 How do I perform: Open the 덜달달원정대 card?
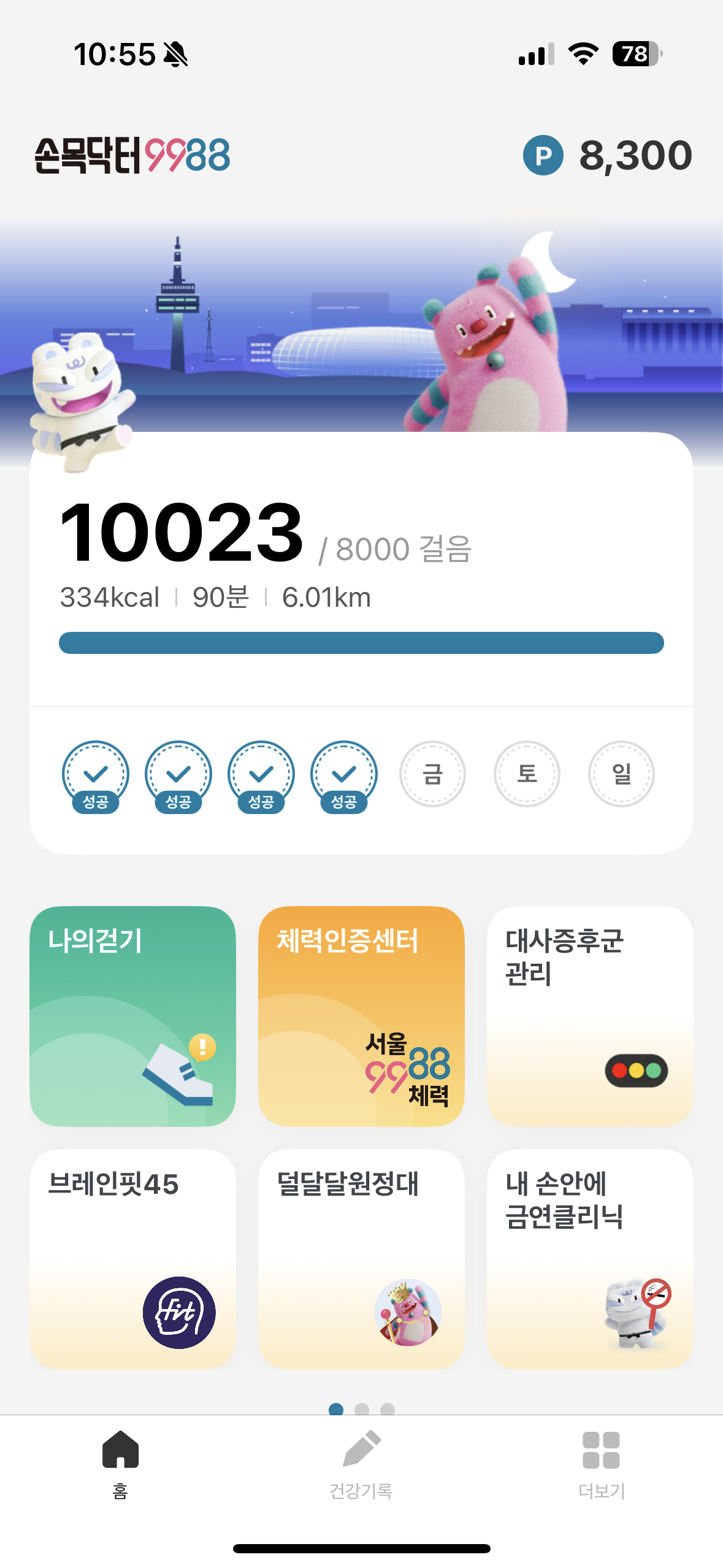[361, 1258]
